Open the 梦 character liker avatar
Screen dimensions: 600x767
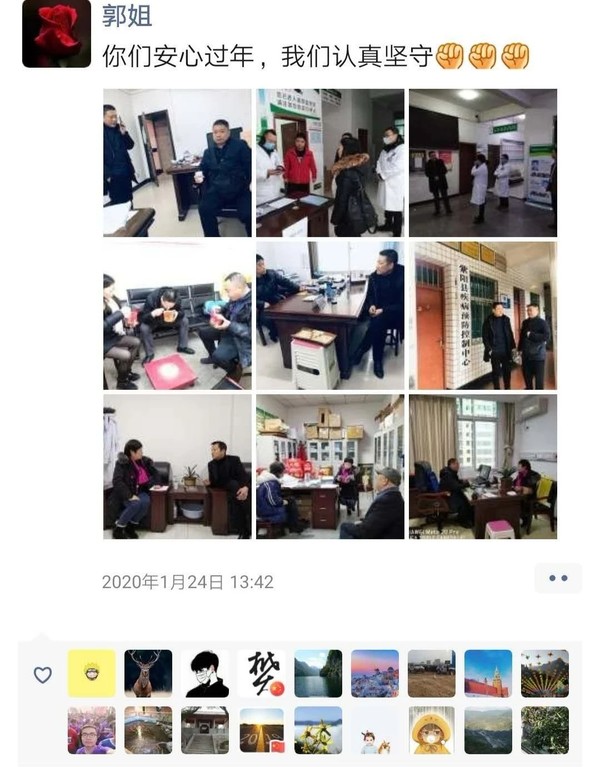pos(262,673)
